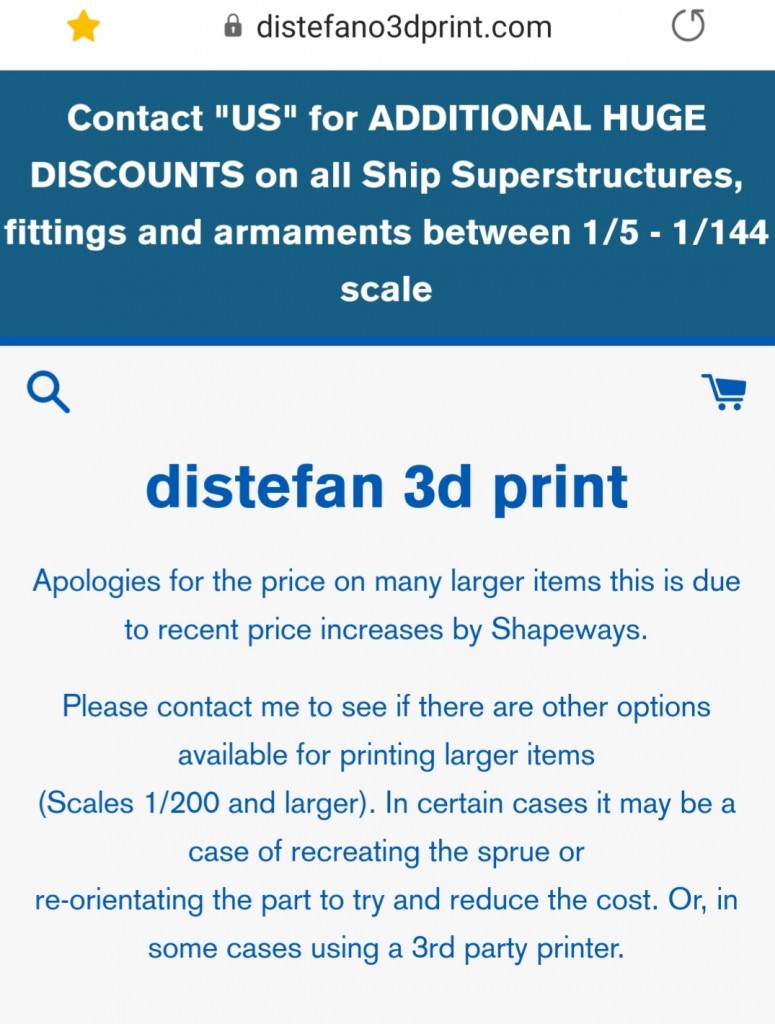Tap the bookmark star icon
The width and height of the screenshot is (775, 1024).
click(x=83, y=27)
